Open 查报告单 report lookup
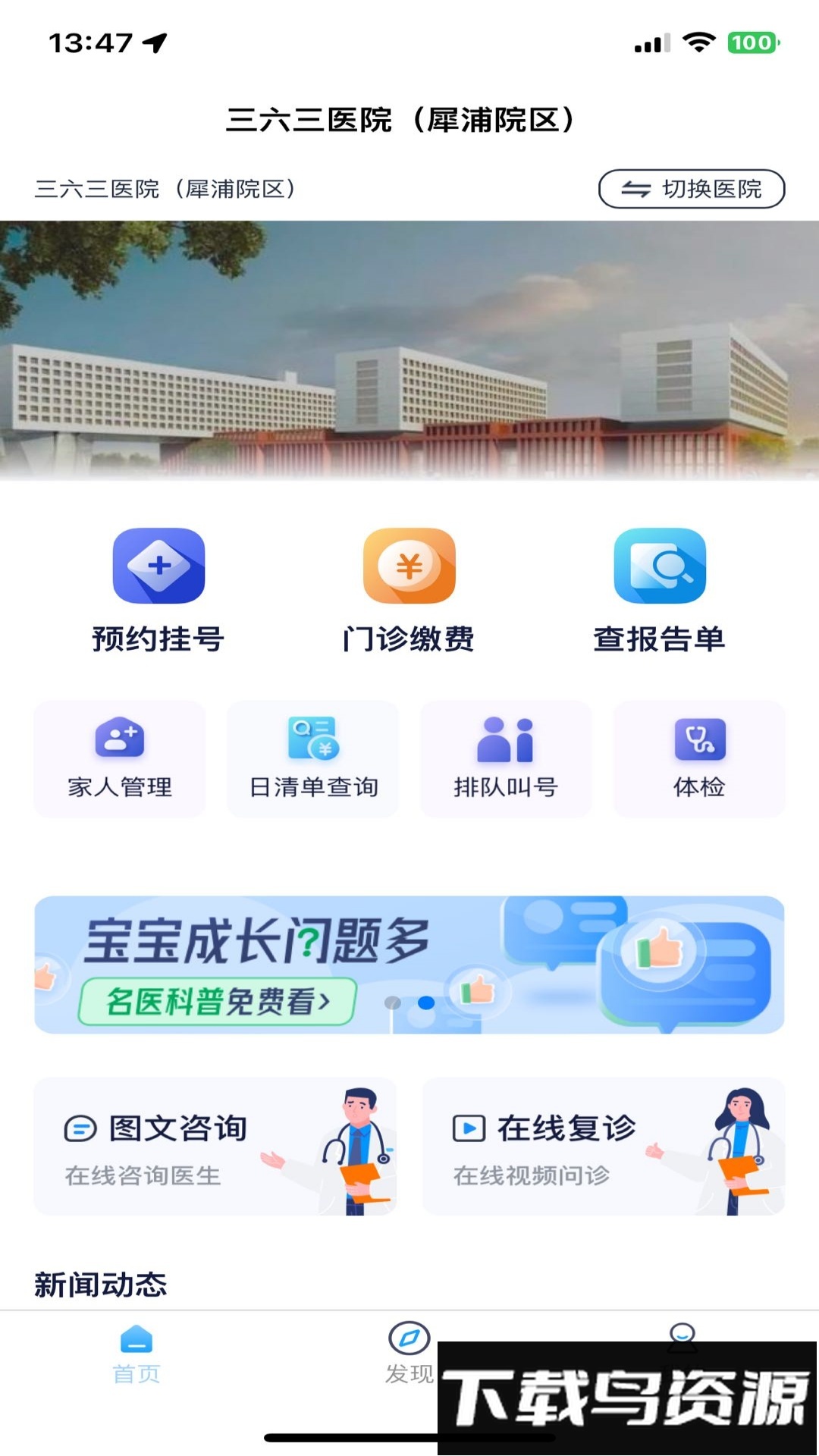This screenshot has height=1456, width=819. pos(659,589)
